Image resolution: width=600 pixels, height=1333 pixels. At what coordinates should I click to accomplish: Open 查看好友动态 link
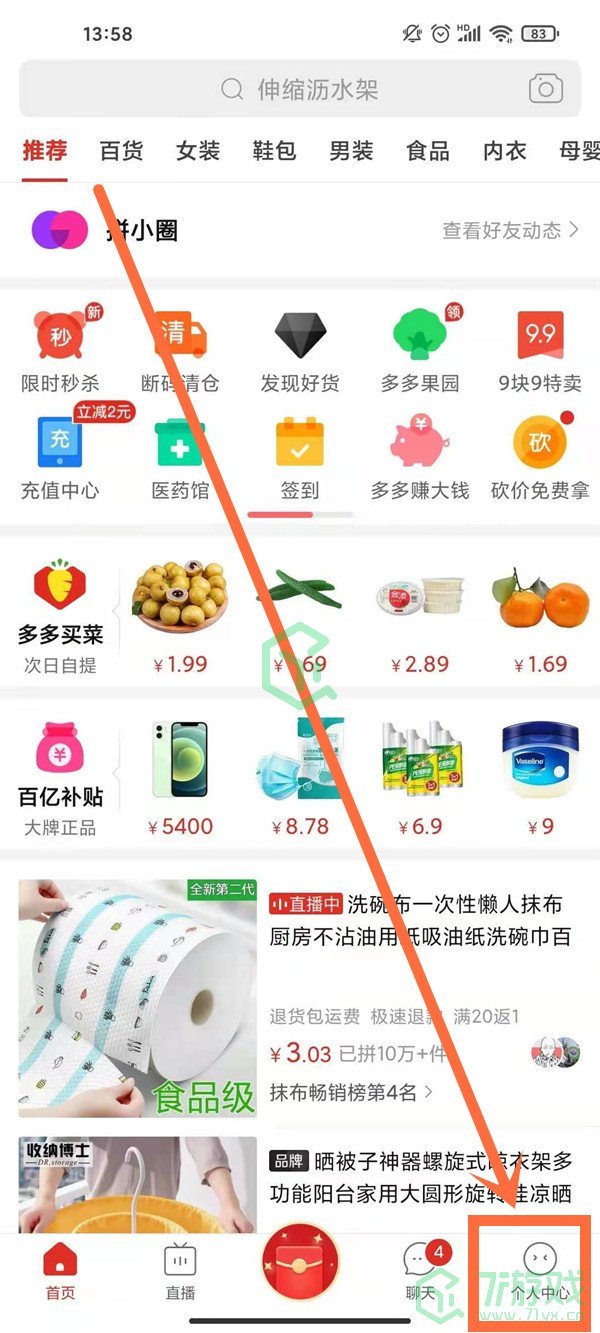[x=510, y=231]
